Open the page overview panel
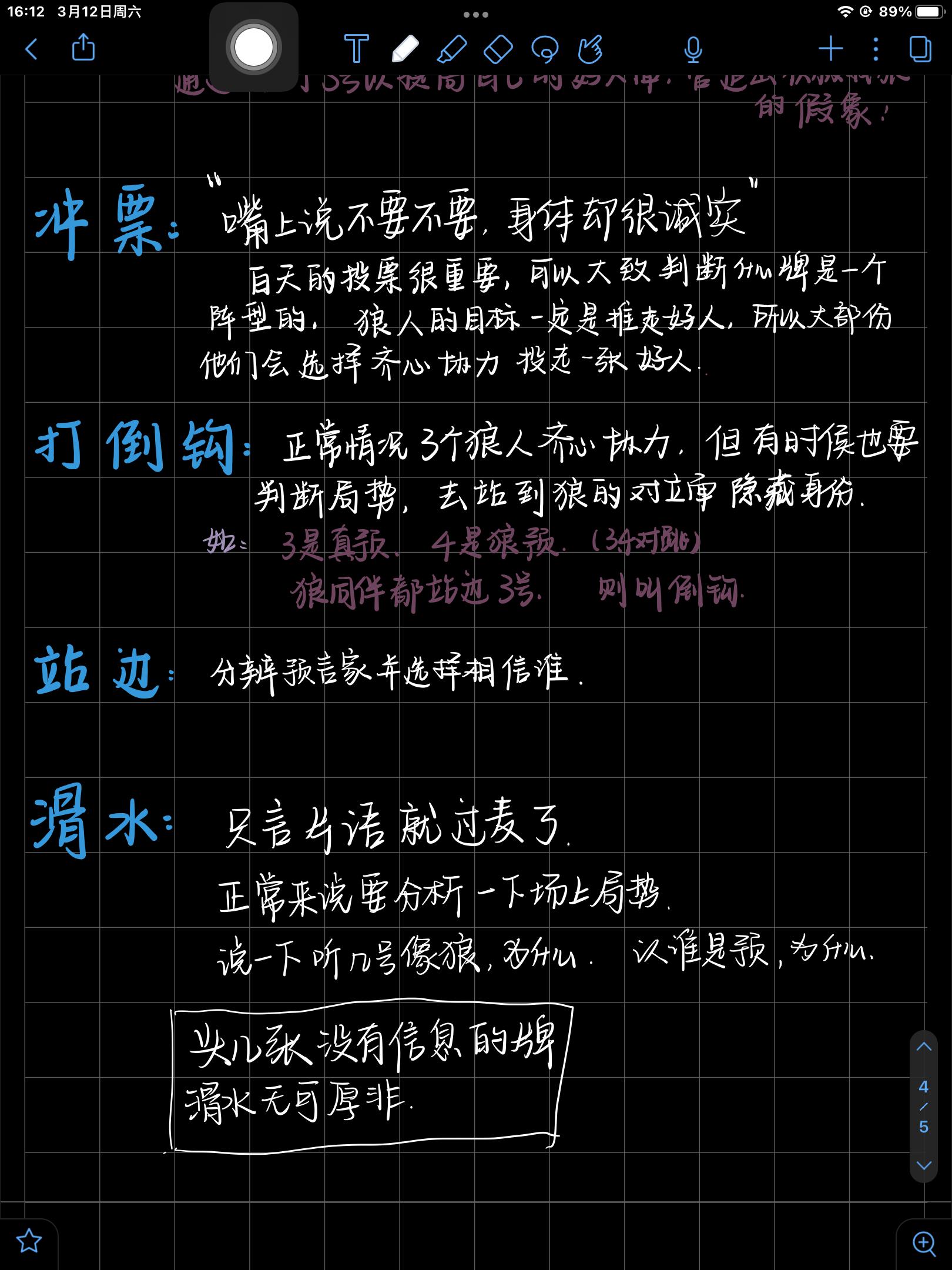The image size is (952, 1270). [920, 49]
